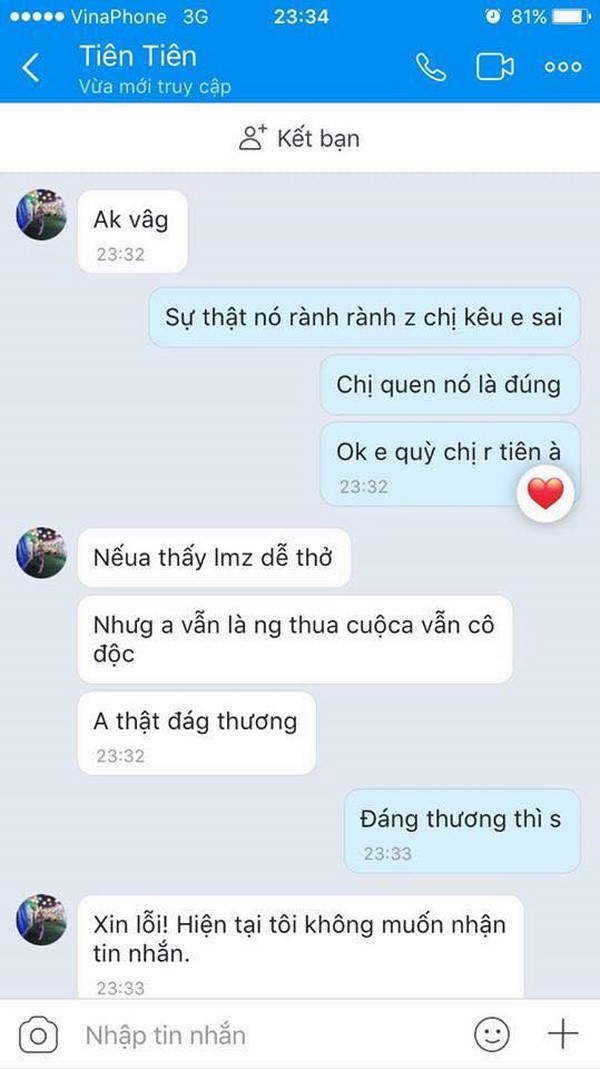Image resolution: width=600 pixels, height=1069 pixels.
Task: Start a voice call with Tiên Tiên
Action: click(430, 67)
